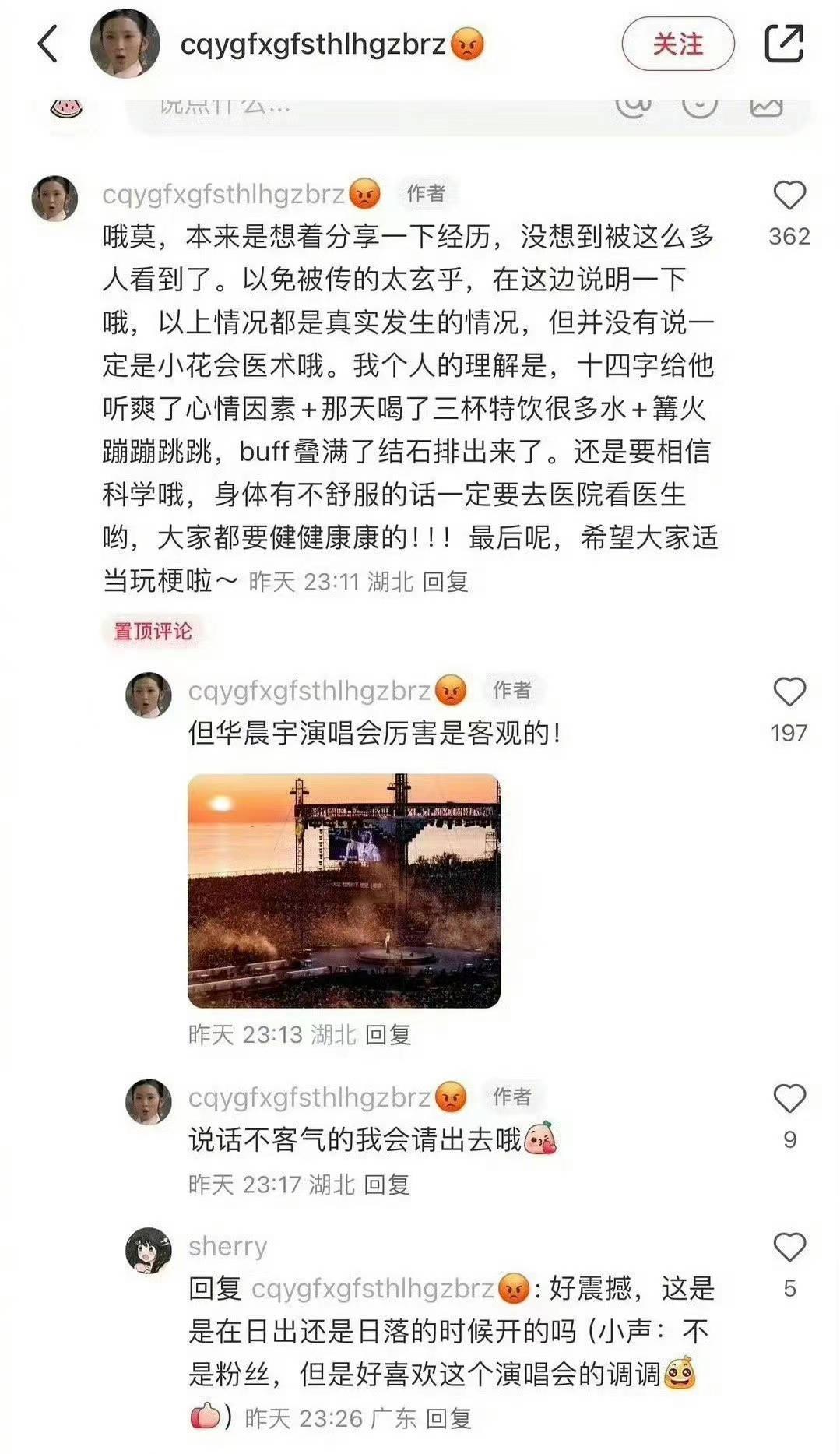The image size is (840, 1454).
Task: Tap the 关注 follow button
Action: click(677, 44)
